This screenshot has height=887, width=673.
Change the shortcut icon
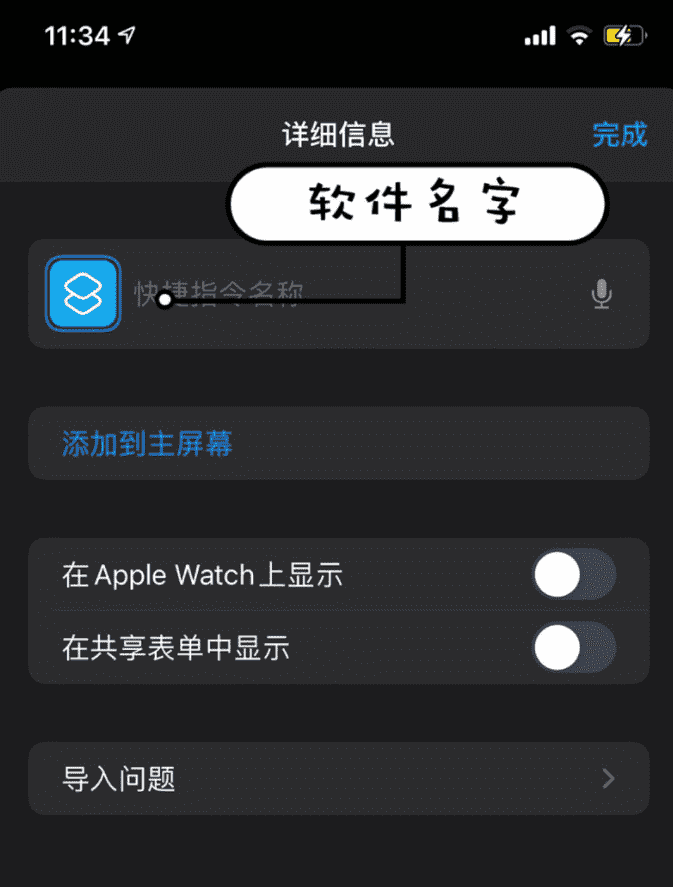(84, 294)
